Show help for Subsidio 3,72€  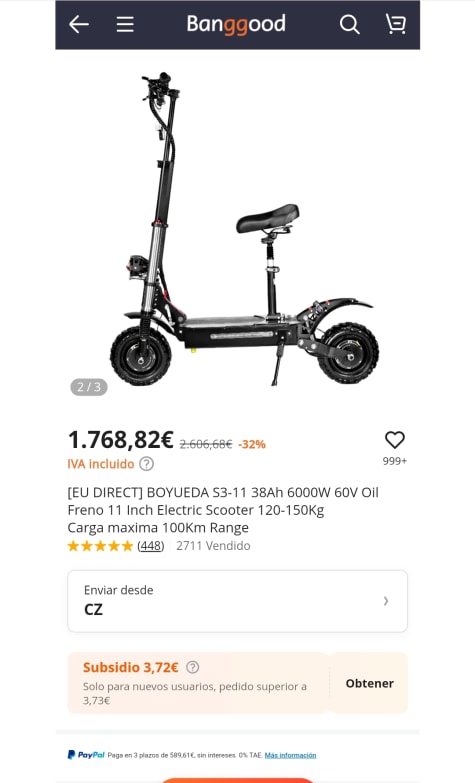point(192,667)
